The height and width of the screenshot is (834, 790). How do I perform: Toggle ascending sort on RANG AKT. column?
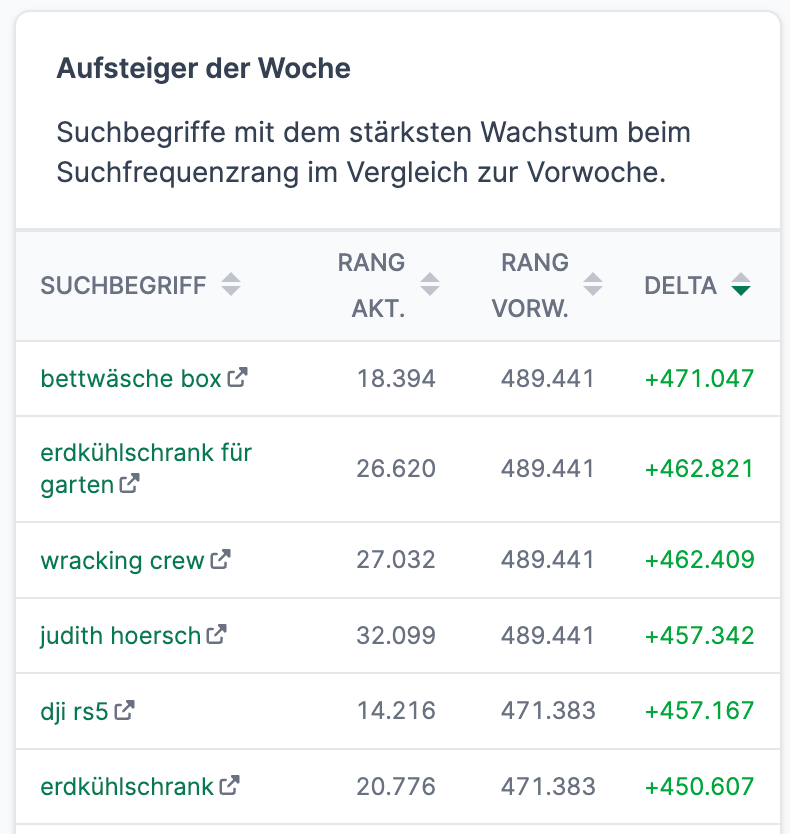click(x=430, y=285)
